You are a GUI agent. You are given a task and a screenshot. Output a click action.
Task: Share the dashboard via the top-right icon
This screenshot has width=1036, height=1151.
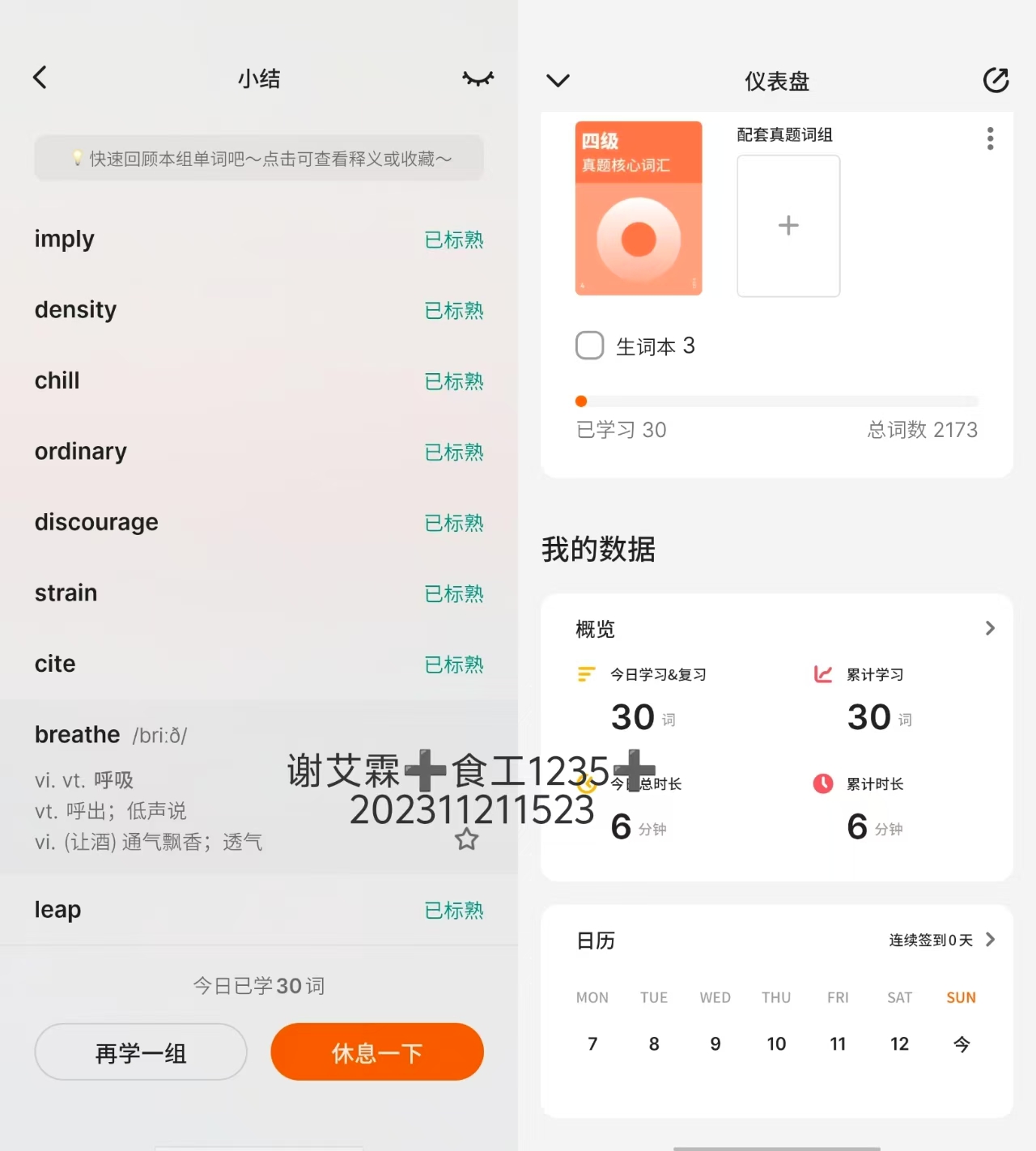pos(996,80)
